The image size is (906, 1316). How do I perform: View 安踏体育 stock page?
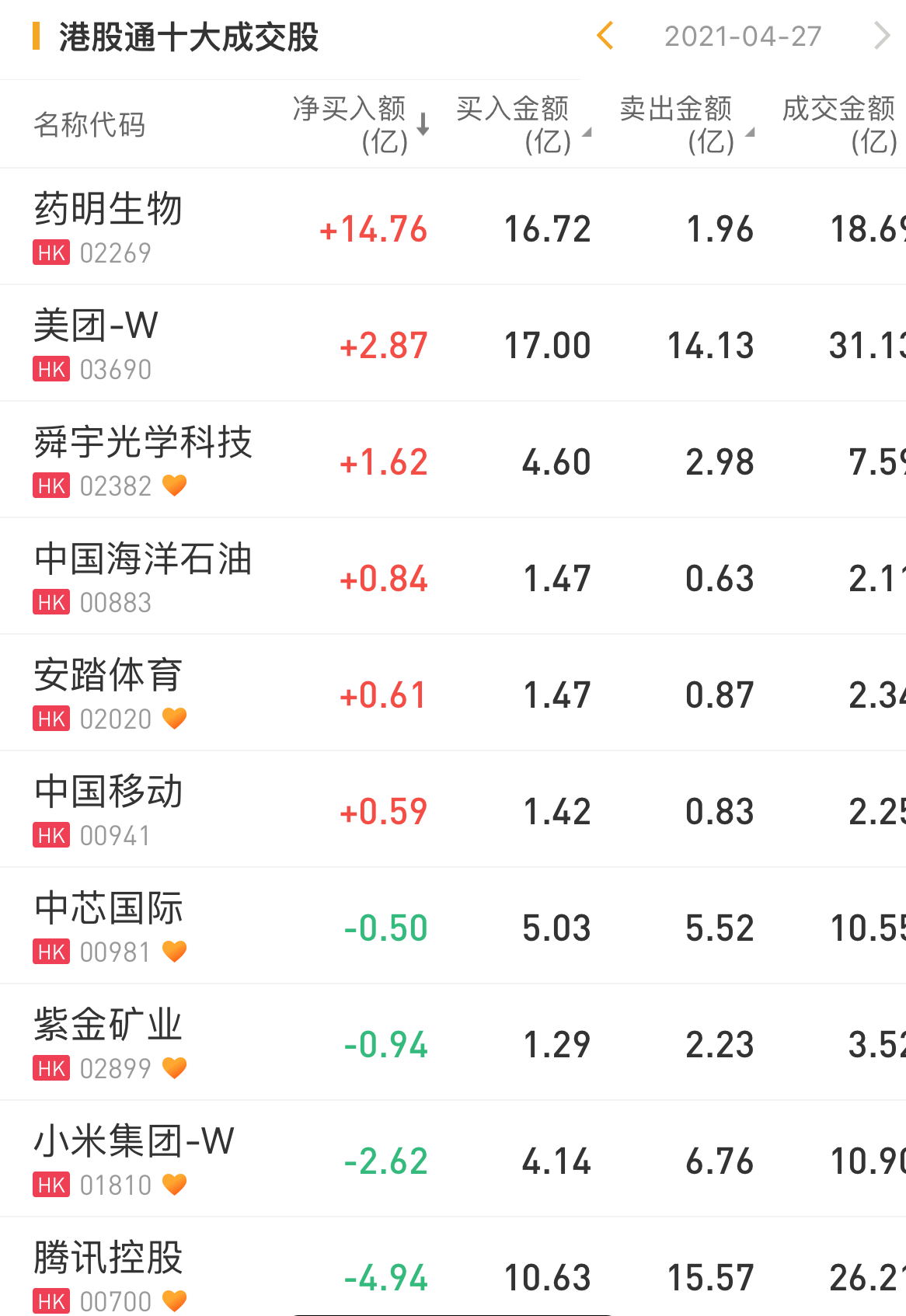pyautogui.click(x=109, y=692)
